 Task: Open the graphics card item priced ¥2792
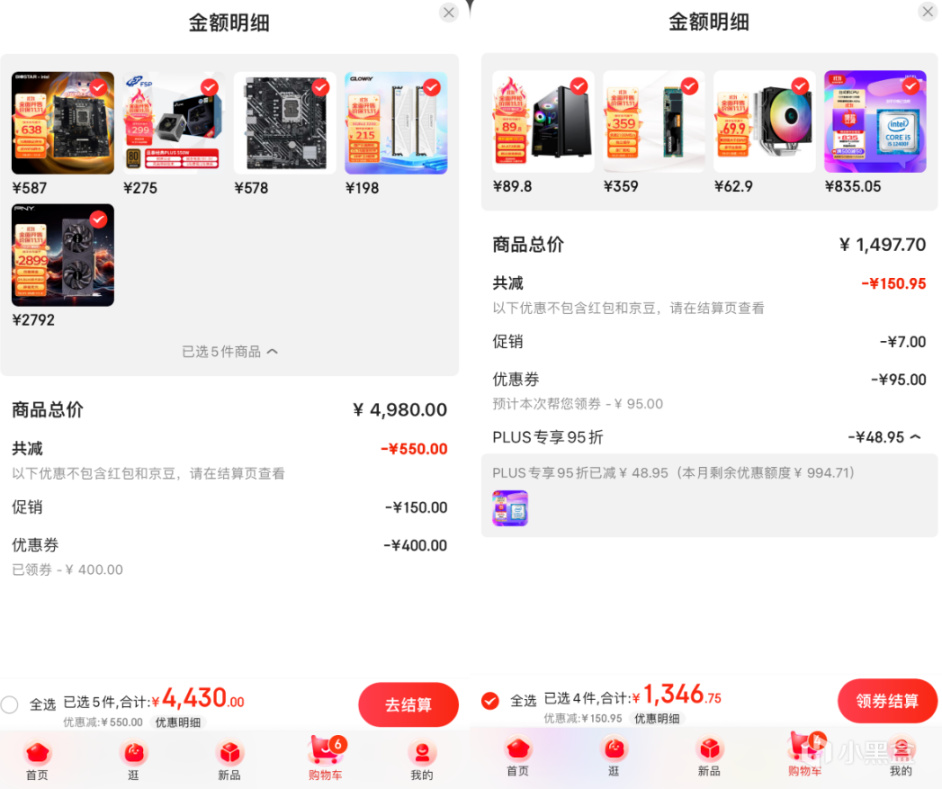62,255
